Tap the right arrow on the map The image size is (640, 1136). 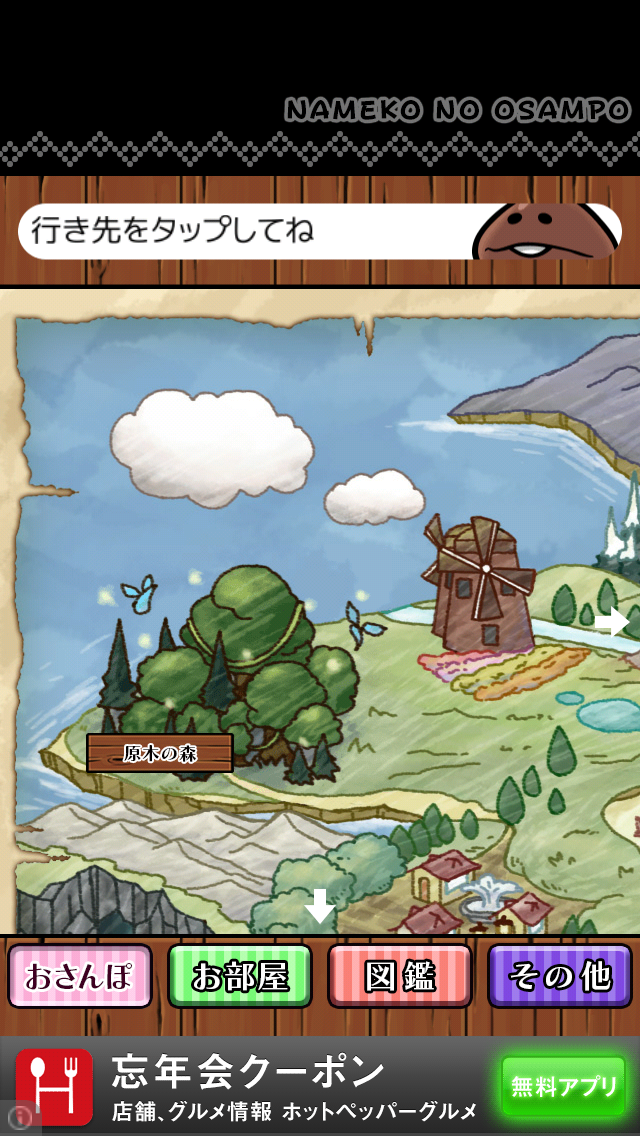click(x=611, y=621)
